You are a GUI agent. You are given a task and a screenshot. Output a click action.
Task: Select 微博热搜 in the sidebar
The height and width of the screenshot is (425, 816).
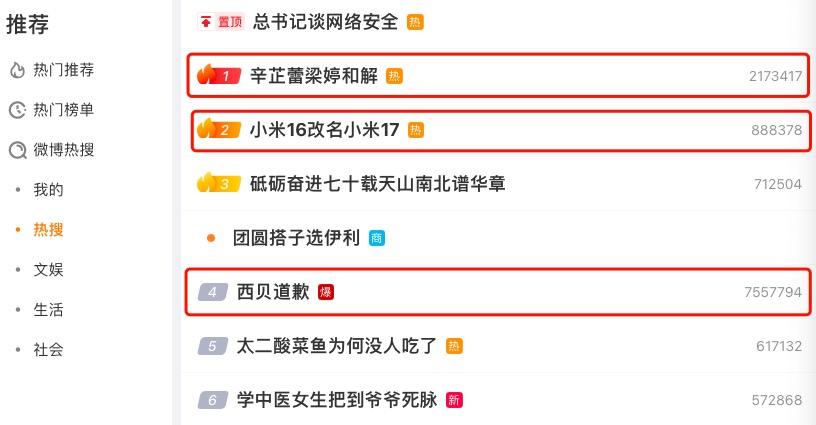coord(64,150)
